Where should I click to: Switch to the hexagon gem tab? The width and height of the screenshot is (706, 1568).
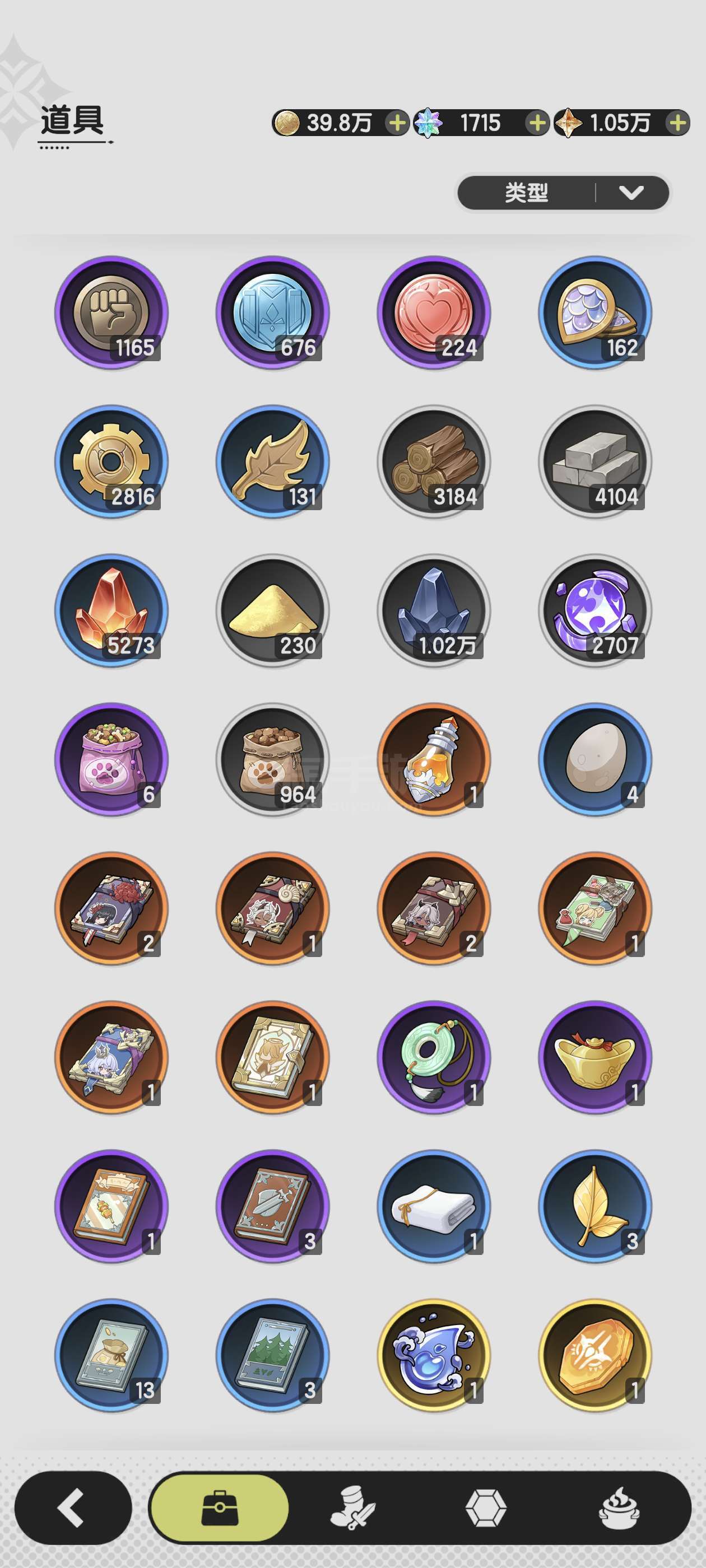coord(485,1508)
